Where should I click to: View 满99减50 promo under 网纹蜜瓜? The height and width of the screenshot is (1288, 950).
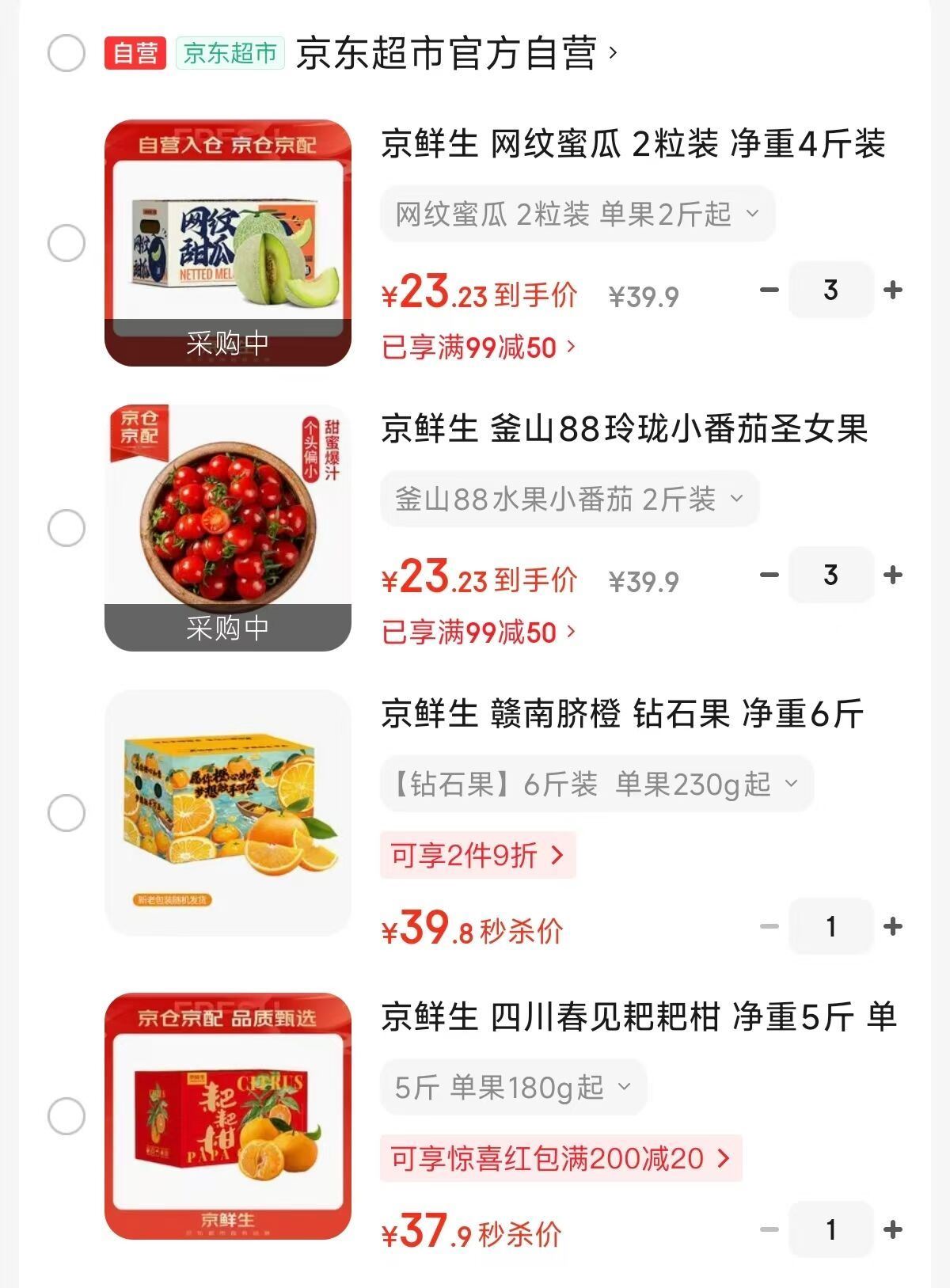[478, 348]
